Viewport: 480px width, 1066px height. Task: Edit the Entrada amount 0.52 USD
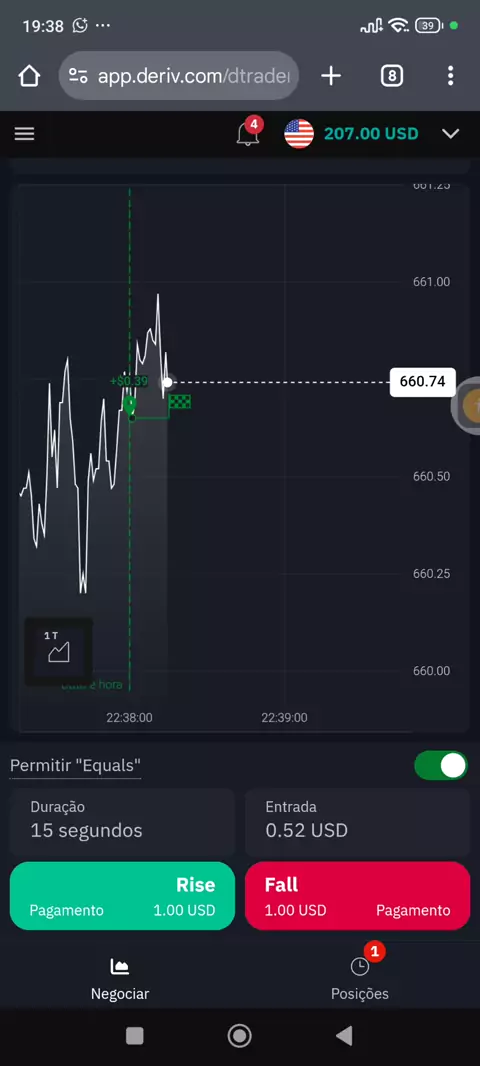pos(357,822)
